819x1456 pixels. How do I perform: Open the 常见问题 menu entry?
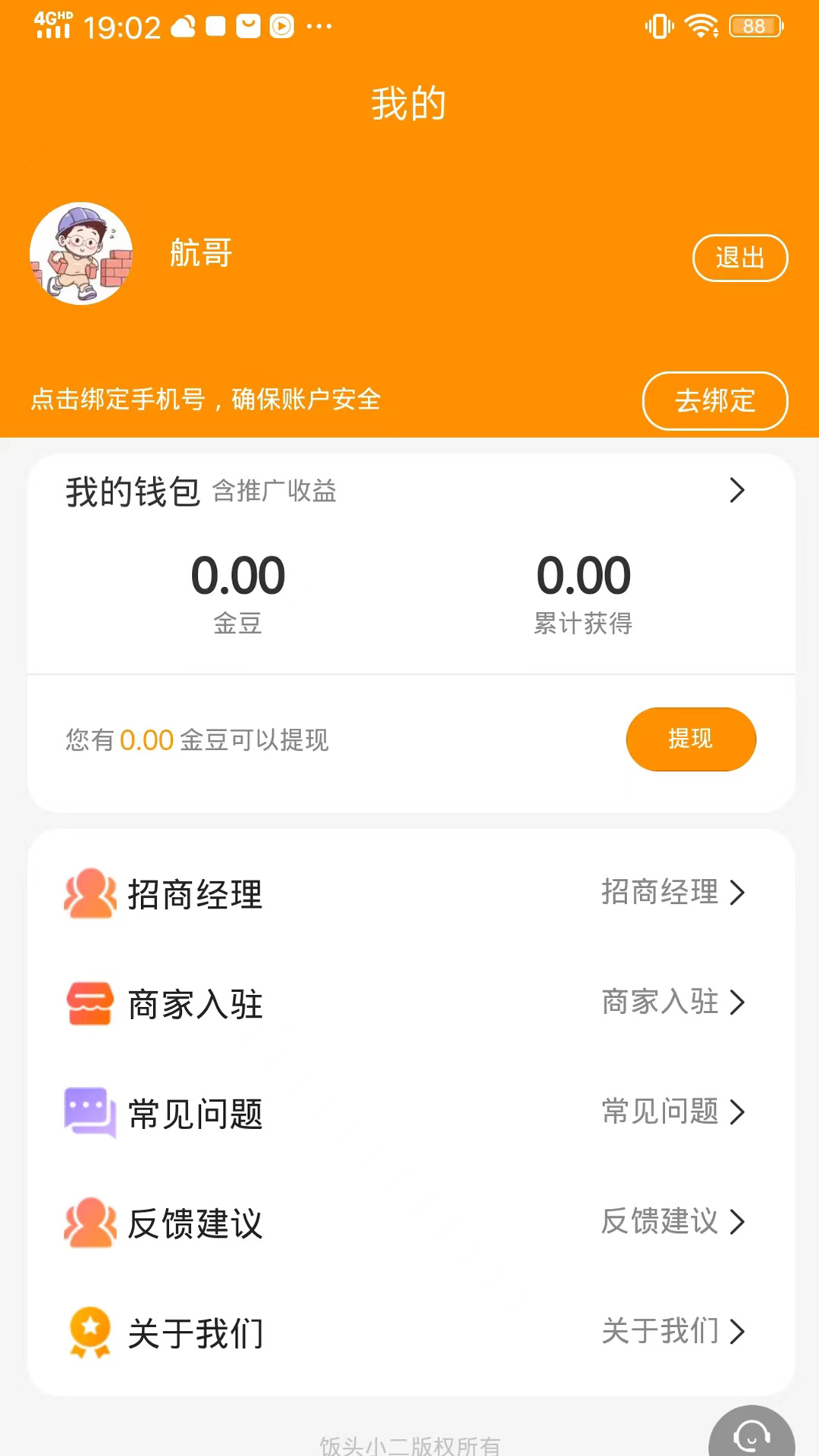[x=194, y=1112]
